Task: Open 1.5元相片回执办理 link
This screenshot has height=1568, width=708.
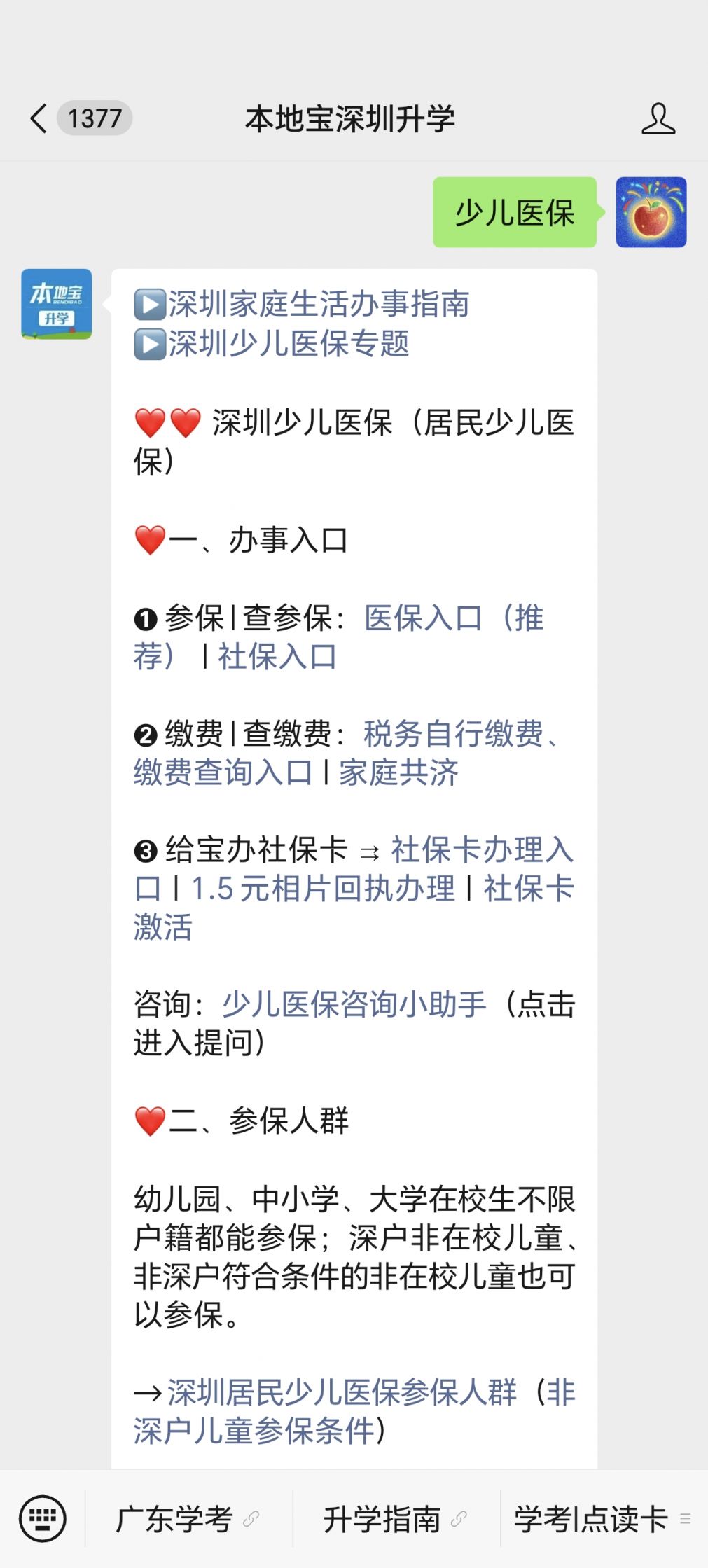Action: 323,889
